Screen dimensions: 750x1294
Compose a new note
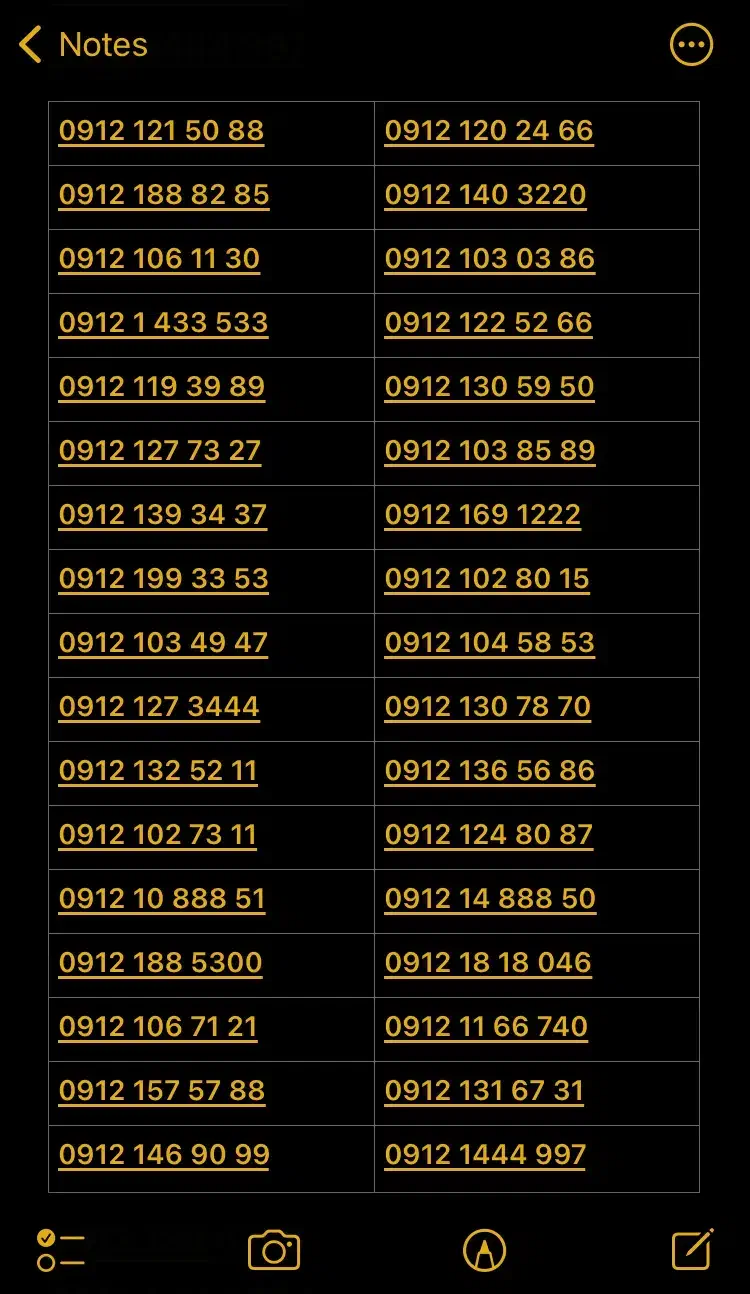tap(692, 1250)
